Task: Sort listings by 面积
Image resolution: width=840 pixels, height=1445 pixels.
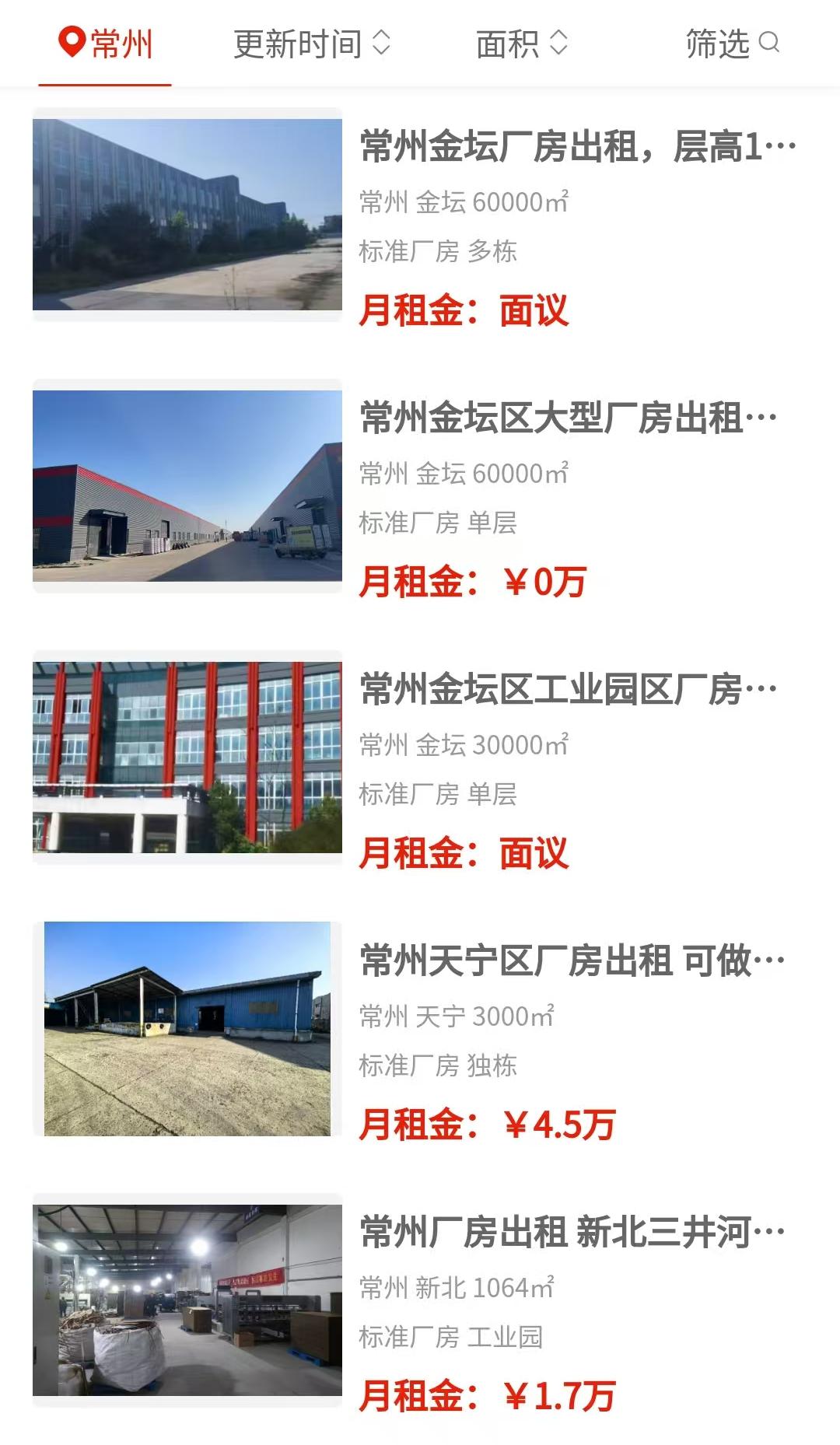Action: tap(521, 44)
